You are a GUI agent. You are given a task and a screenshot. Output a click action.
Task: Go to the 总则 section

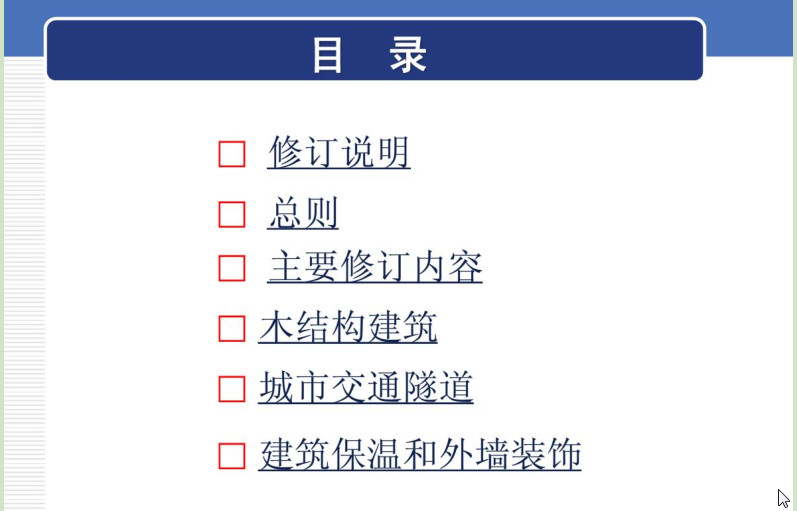[303, 213]
